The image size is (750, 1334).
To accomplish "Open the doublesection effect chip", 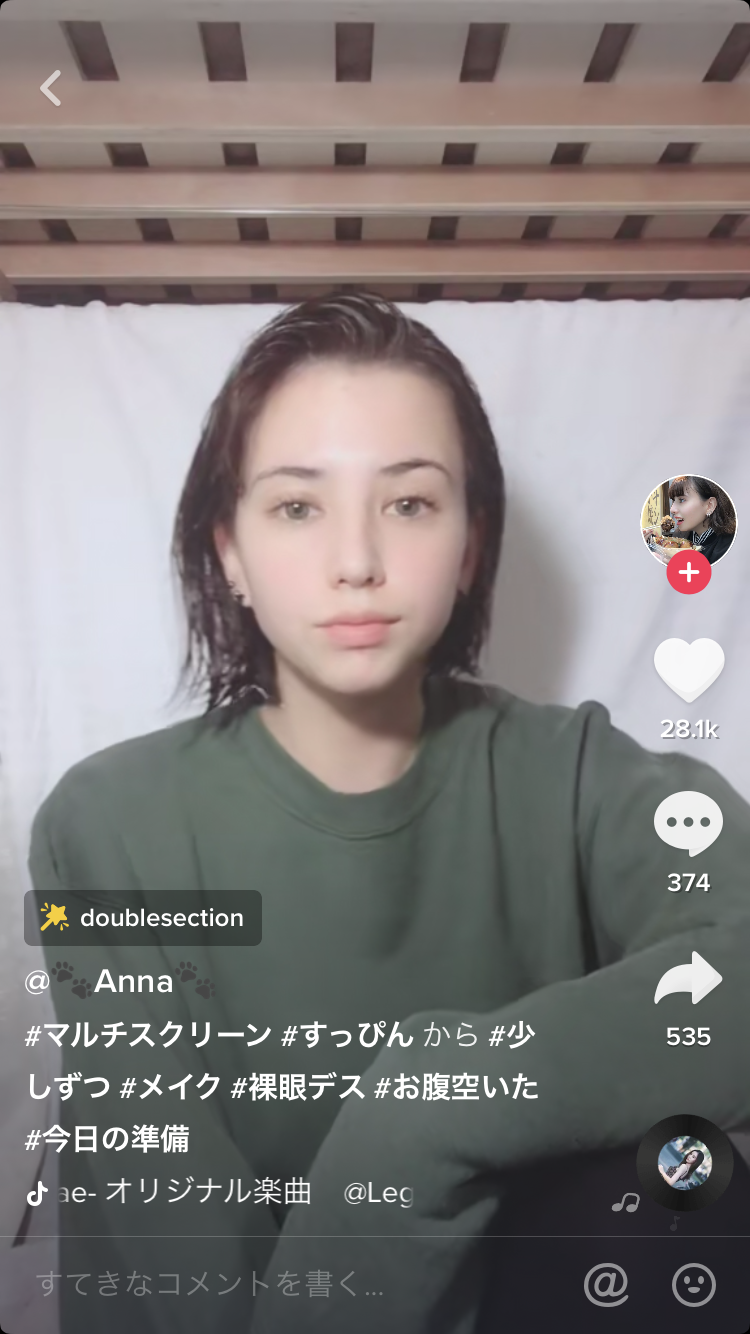I will [143, 918].
